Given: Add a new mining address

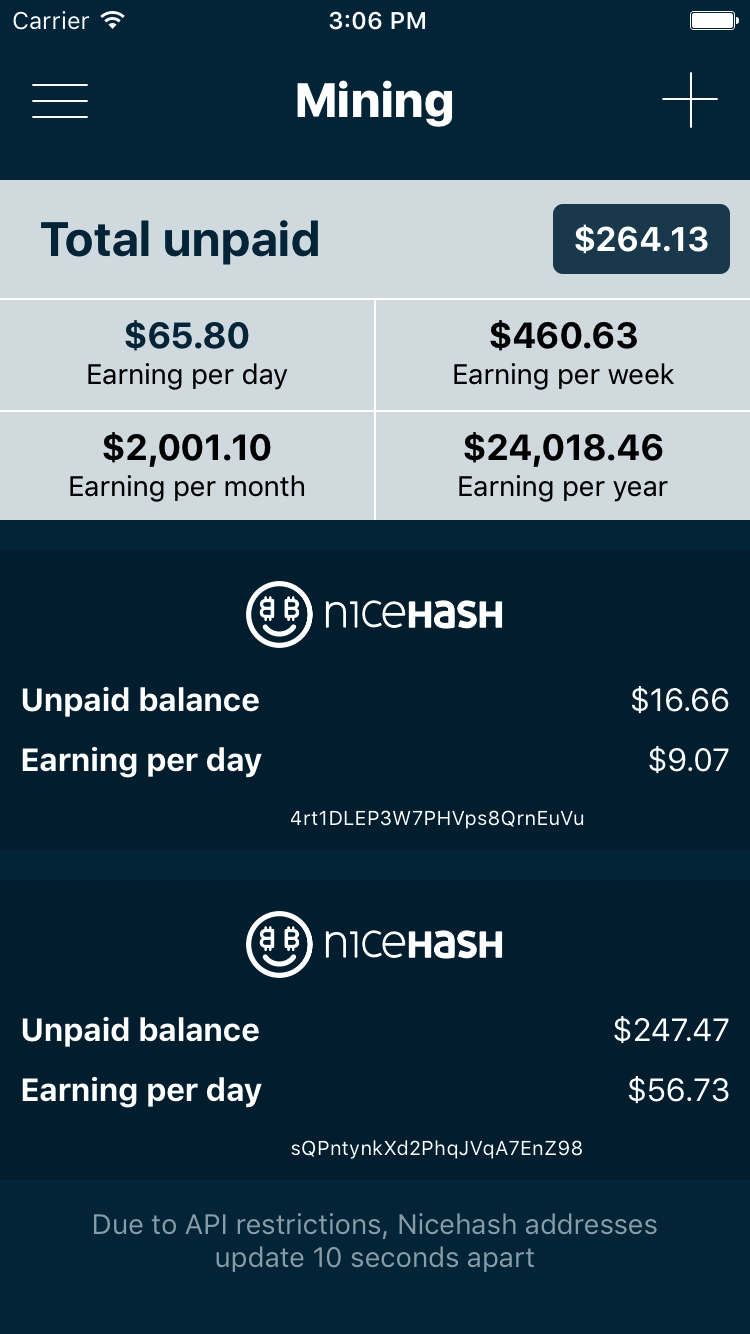Looking at the screenshot, I should [x=690, y=100].
